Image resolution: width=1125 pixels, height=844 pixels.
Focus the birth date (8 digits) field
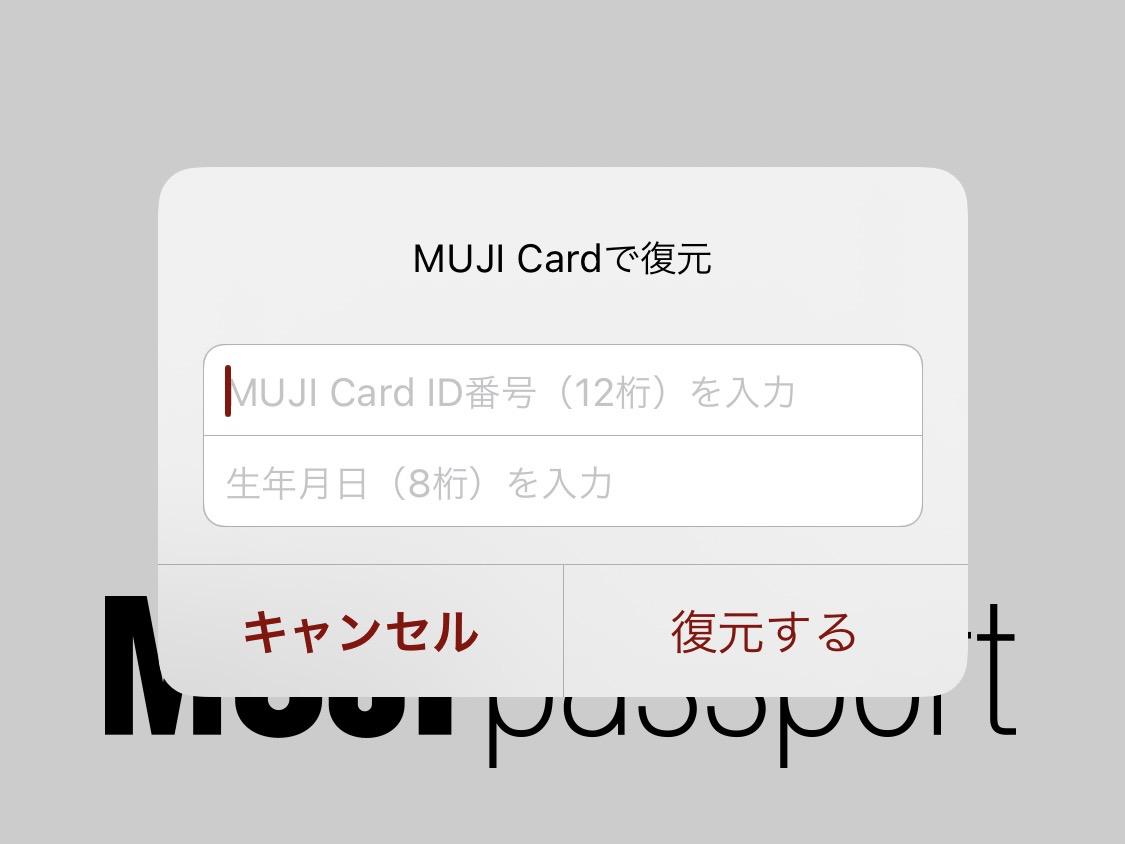pos(562,482)
